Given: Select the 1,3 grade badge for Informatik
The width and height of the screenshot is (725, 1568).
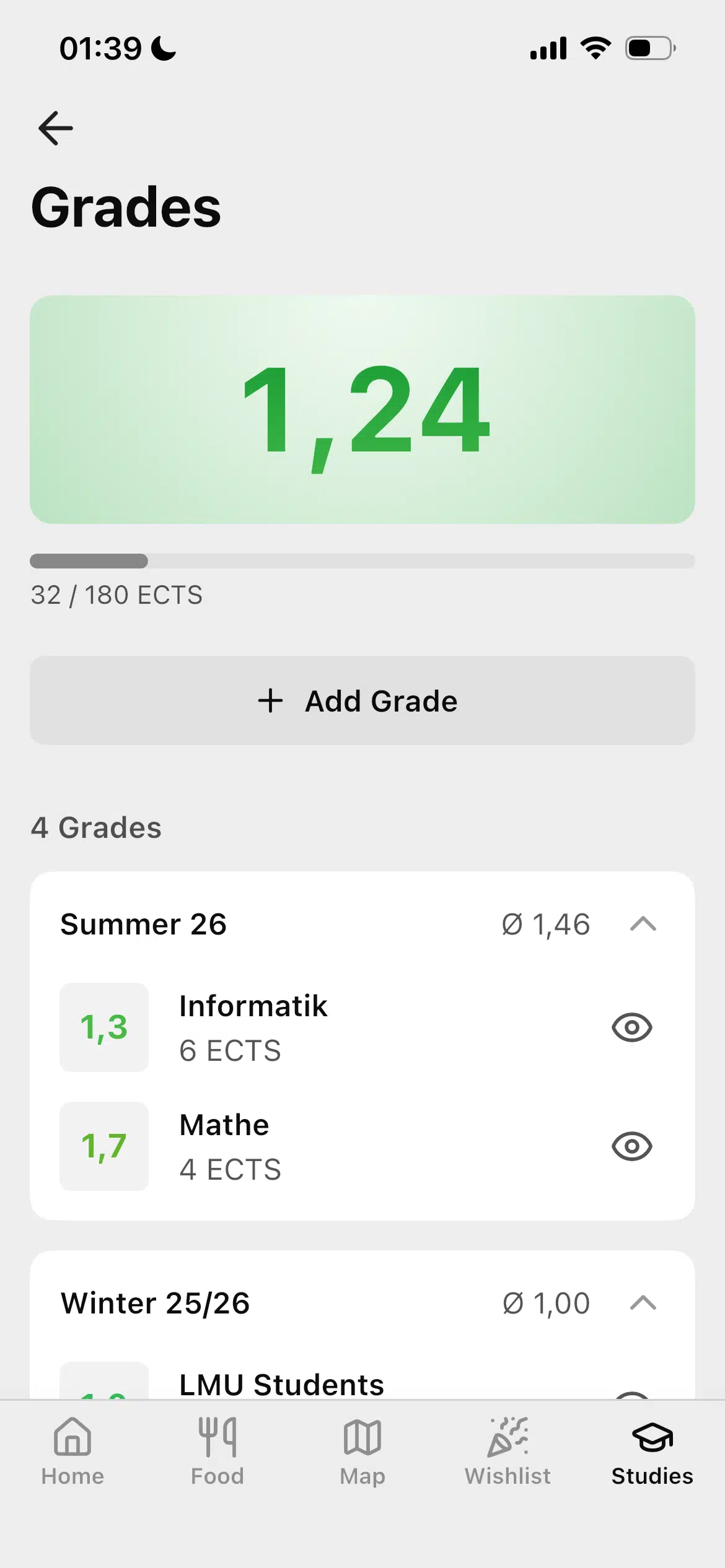Looking at the screenshot, I should [x=103, y=1027].
